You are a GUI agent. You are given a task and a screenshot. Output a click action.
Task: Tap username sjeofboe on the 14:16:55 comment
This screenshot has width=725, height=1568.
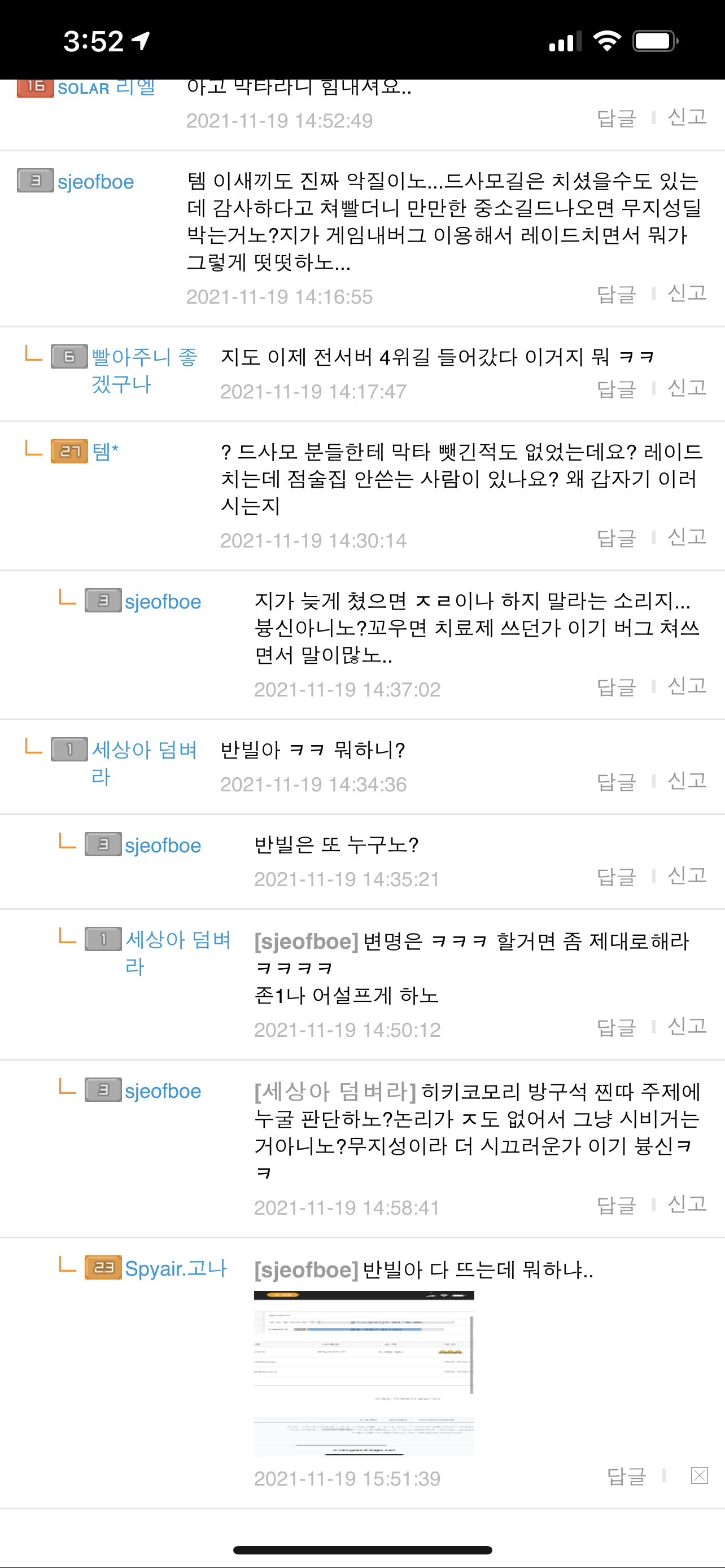[95, 182]
